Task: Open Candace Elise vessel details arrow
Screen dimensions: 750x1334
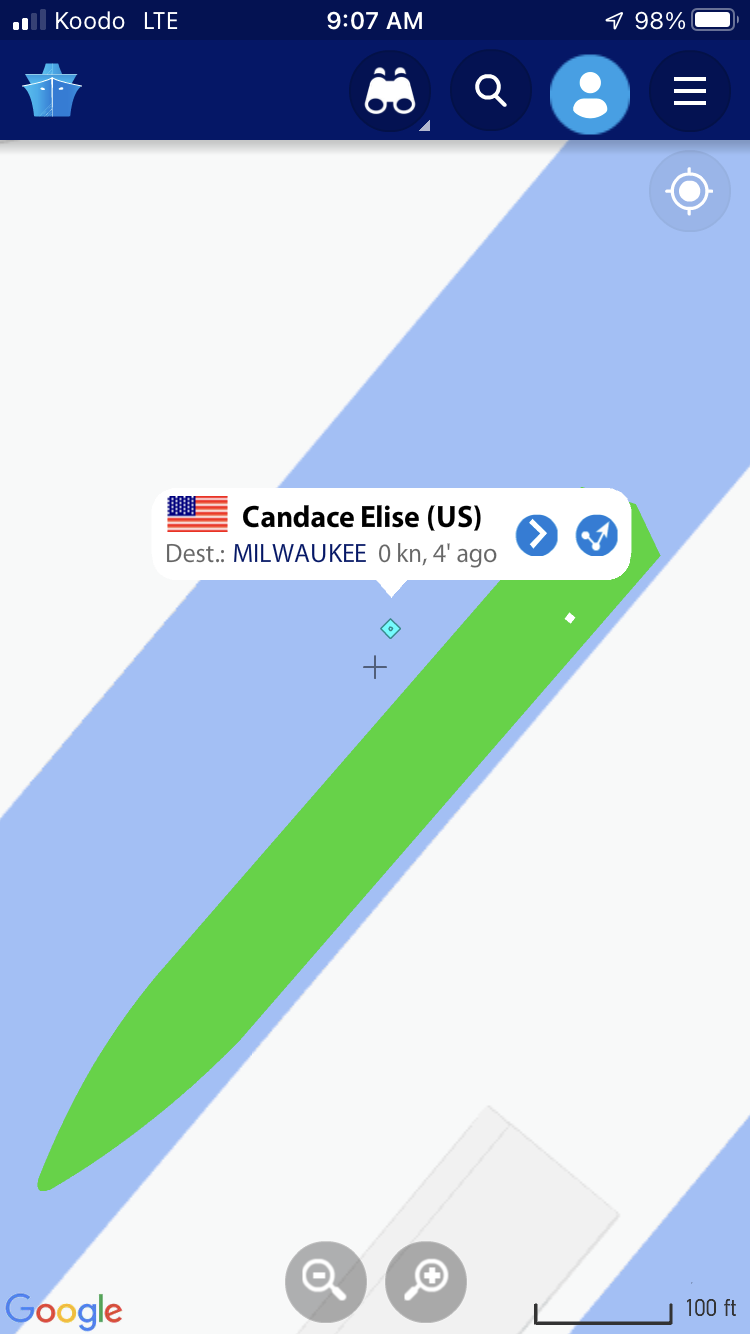Action: pyautogui.click(x=537, y=535)
